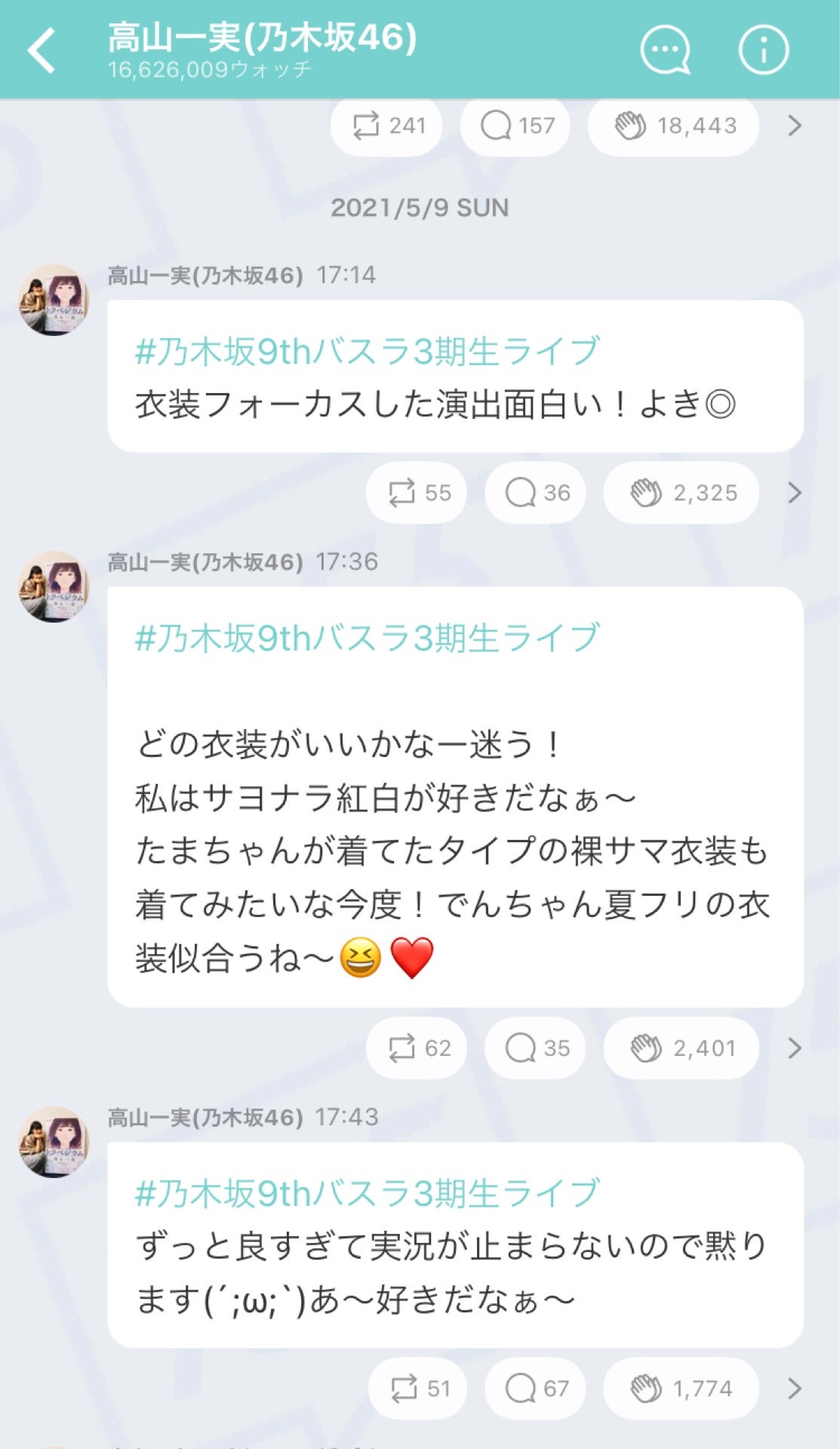This screenshot has width=840, height=1449.
Task: Open the comment bubble icon in the header
Action: click(x=664, y=50)
